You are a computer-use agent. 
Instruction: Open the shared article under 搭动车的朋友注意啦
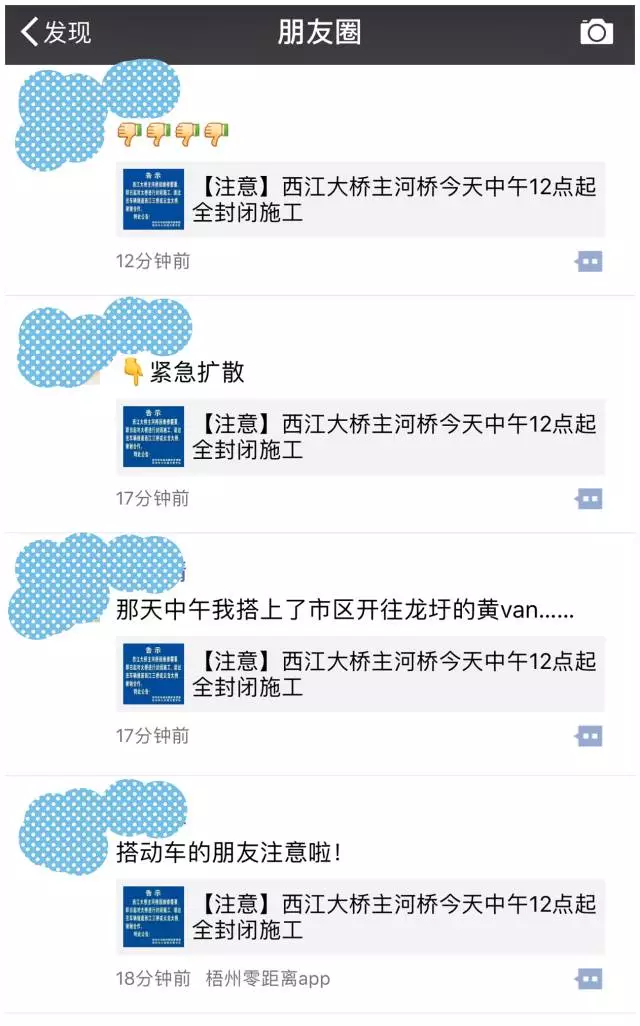click(360, 916)
